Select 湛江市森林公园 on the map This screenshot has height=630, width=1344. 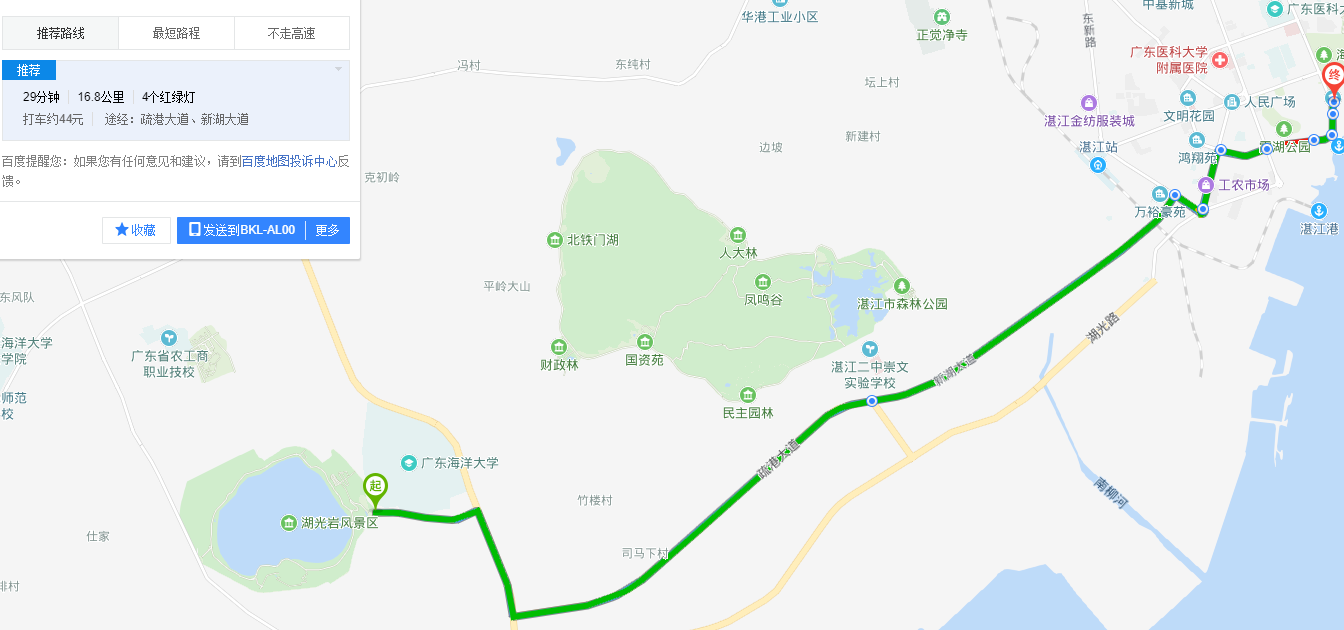tap(902, 286)
